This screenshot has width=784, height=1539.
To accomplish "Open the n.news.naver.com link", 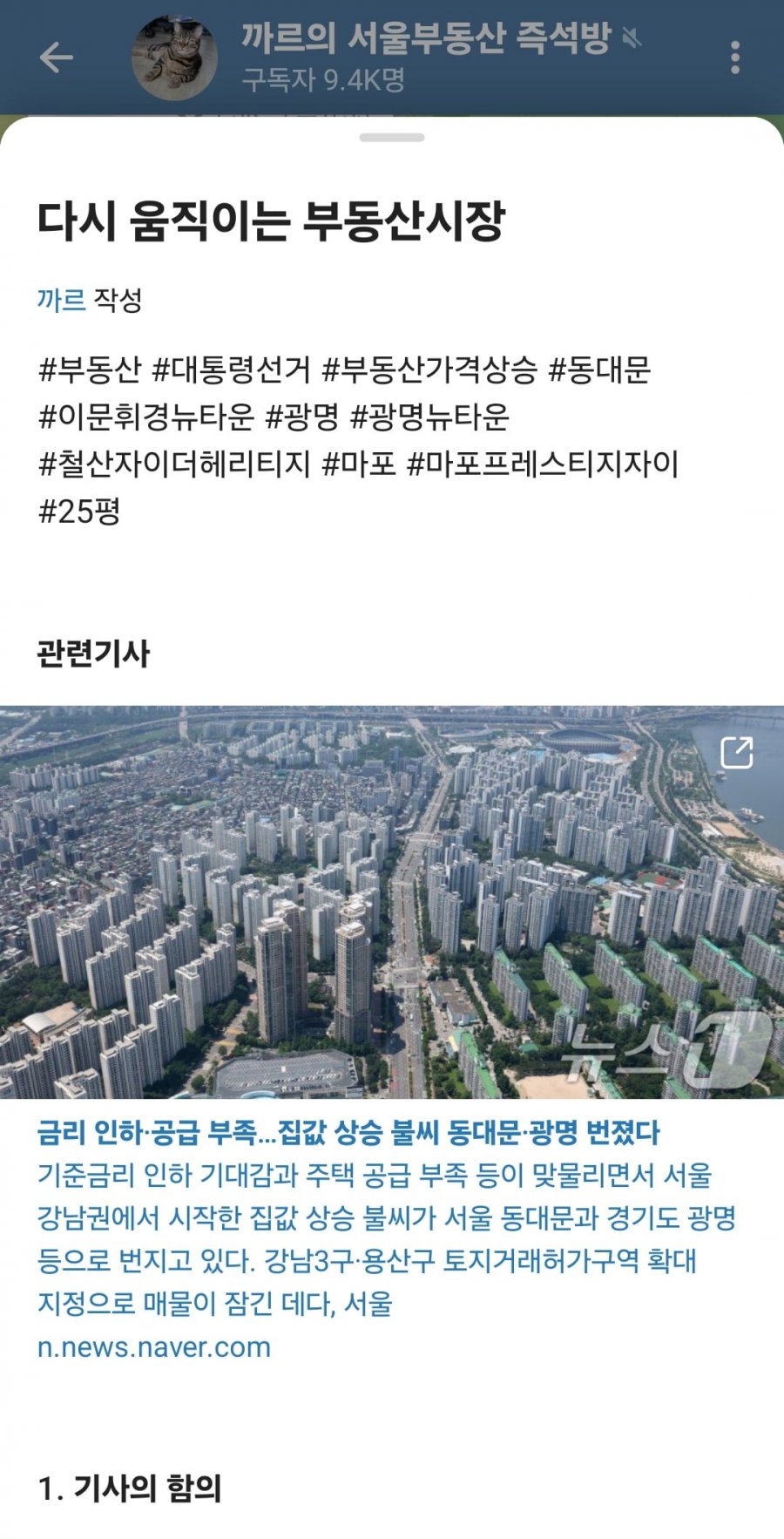I will [154, 1347].
